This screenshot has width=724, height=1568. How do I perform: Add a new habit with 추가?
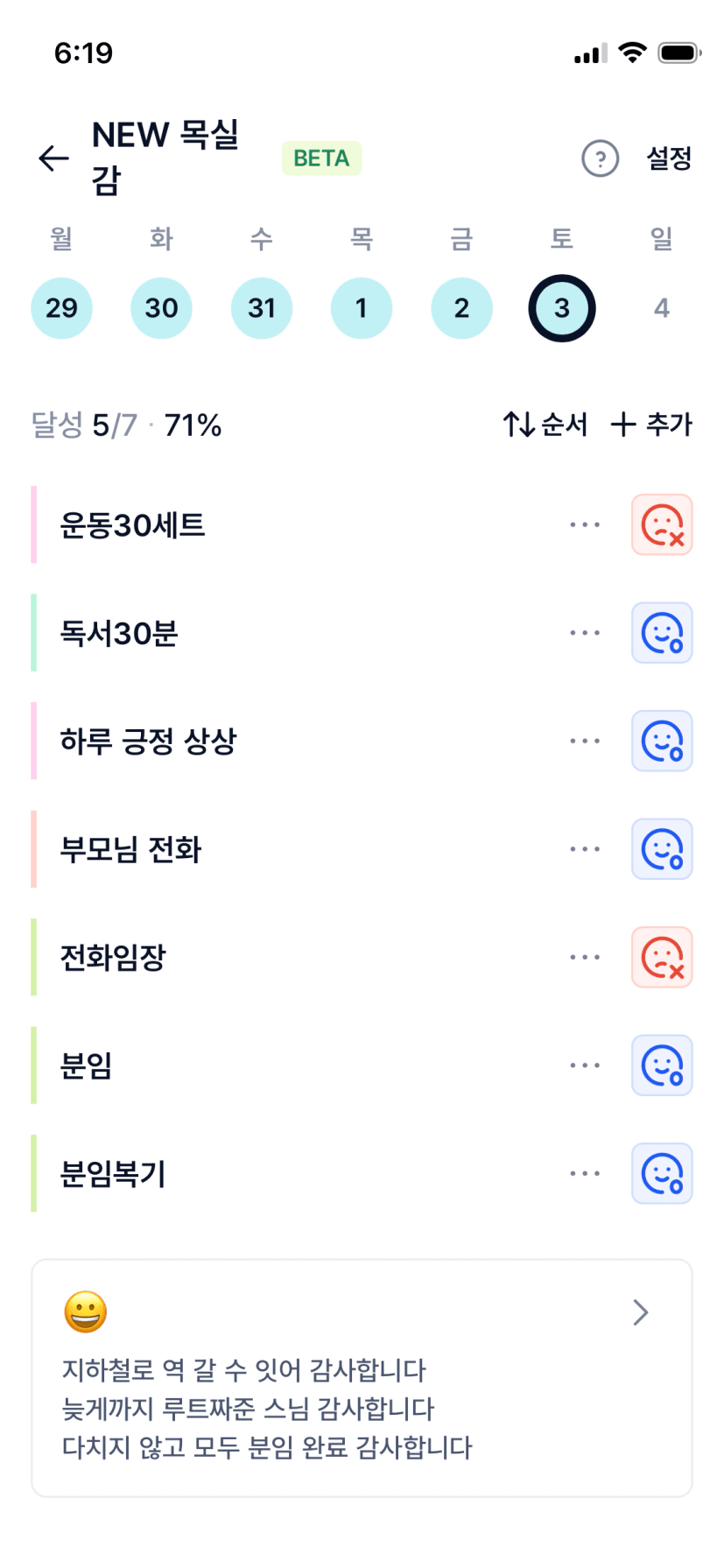coord(651,425)
